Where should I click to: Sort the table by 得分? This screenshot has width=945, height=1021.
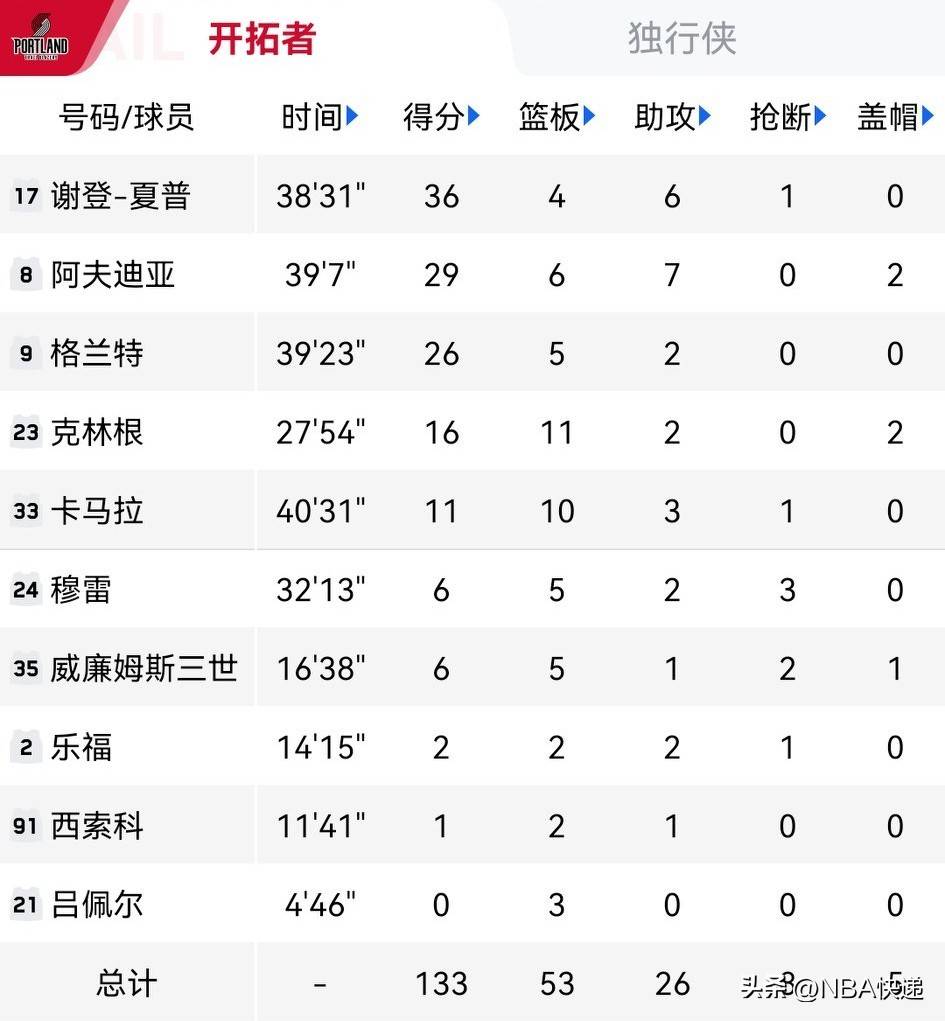[x=441, y=117]
